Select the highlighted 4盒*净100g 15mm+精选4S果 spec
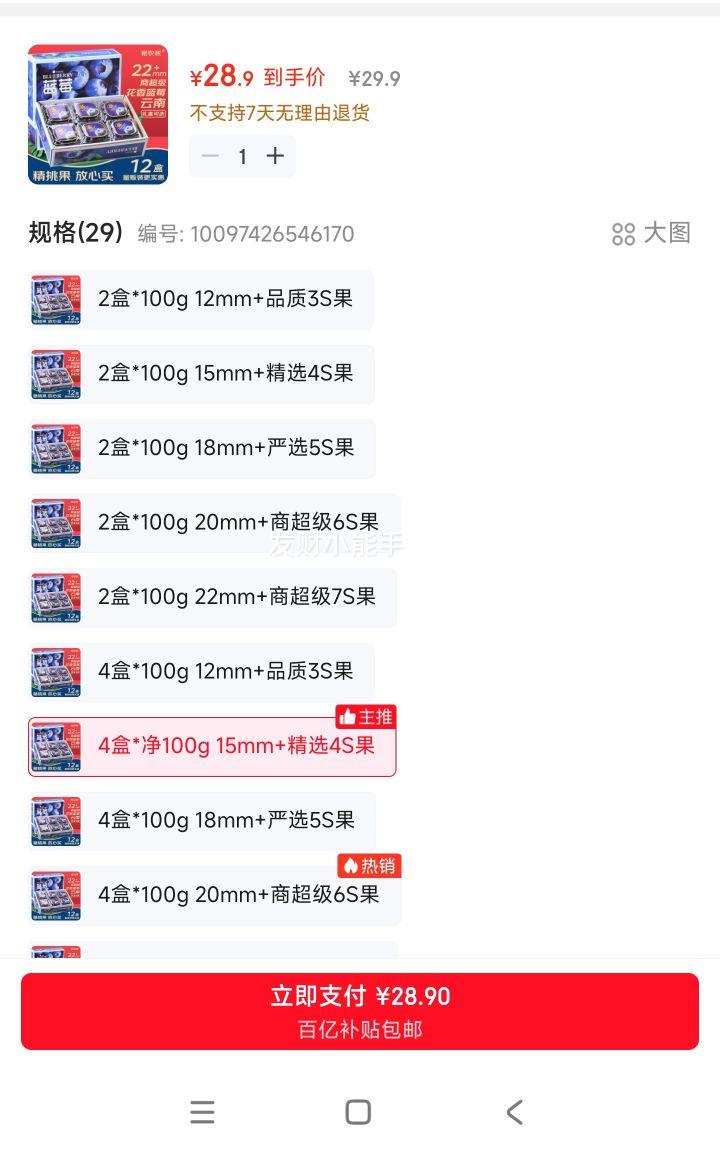The image size is (720, 1154). (213, 746)
